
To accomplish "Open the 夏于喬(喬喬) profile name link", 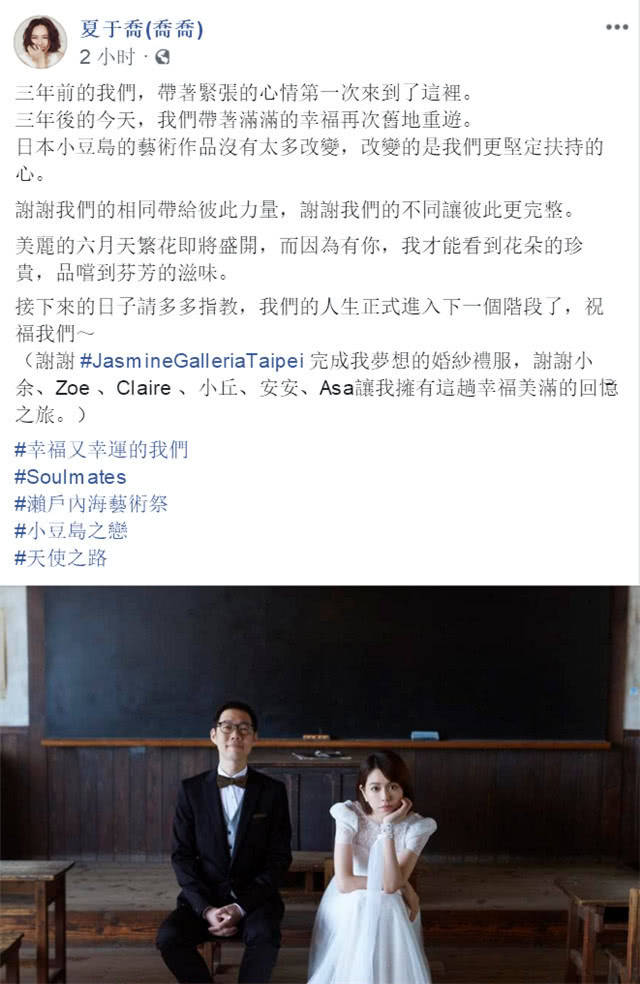I will 141,29.
